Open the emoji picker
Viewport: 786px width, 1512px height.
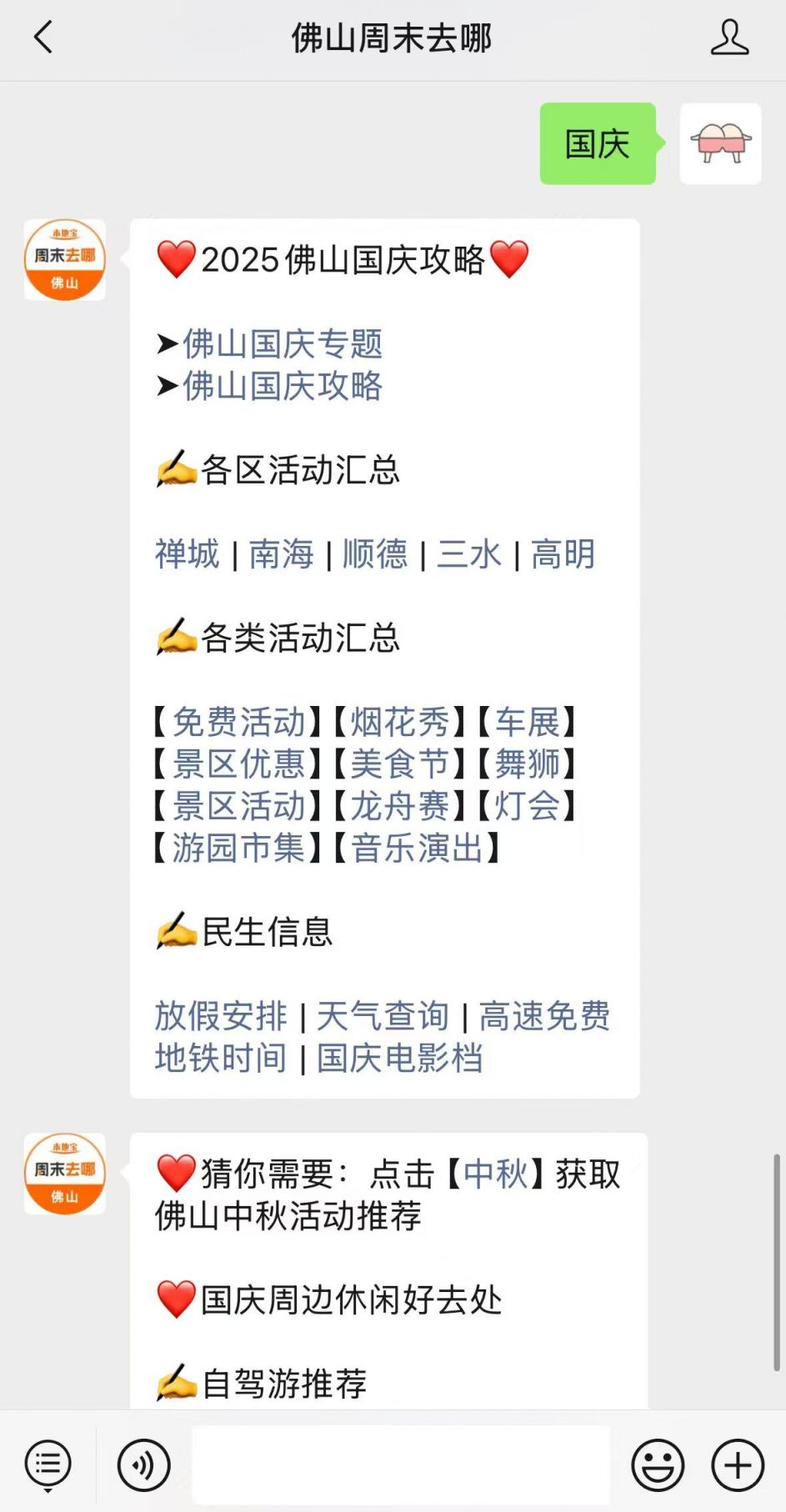click(658, 1464)
